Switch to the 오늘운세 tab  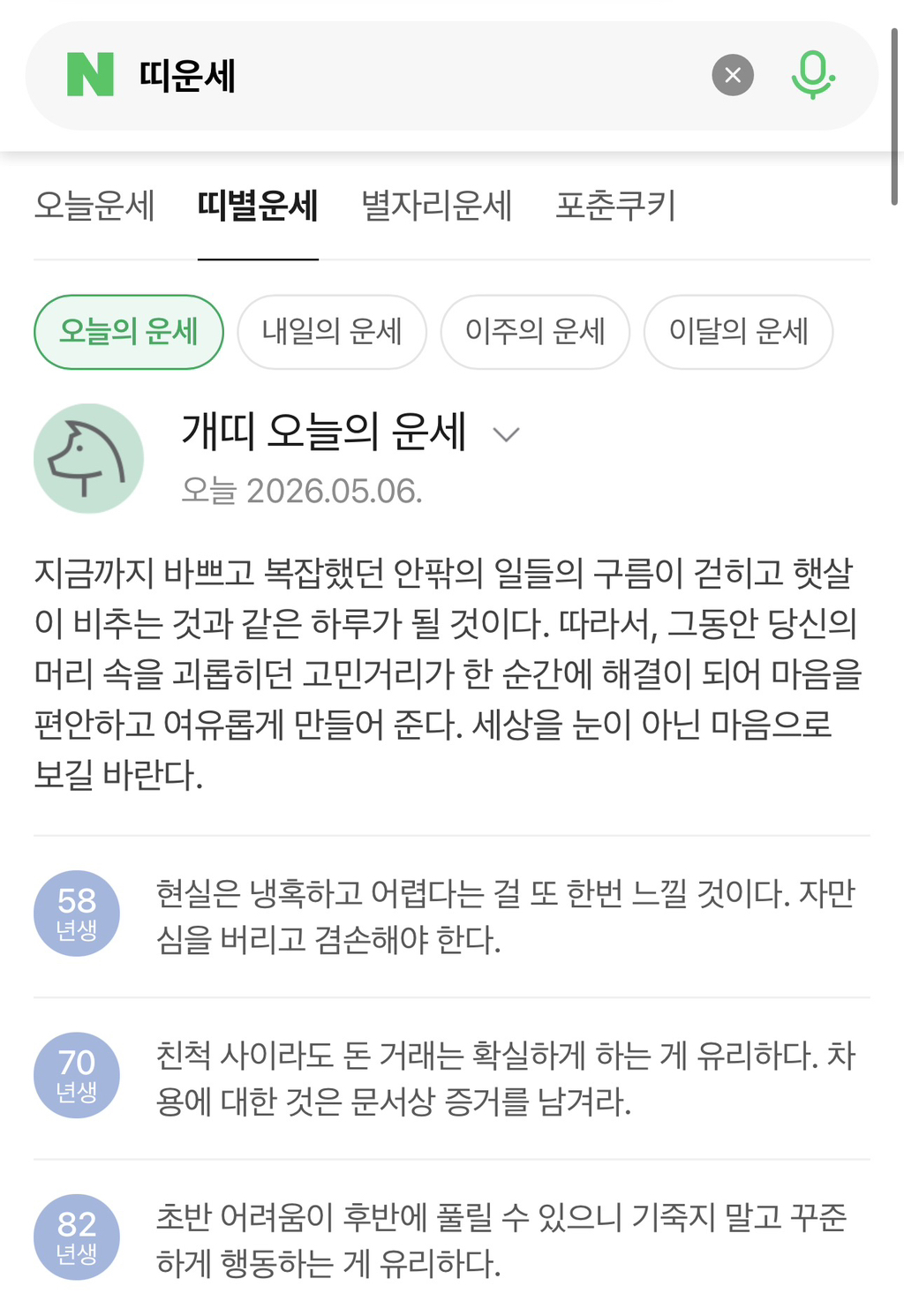[x=94, y=206]
